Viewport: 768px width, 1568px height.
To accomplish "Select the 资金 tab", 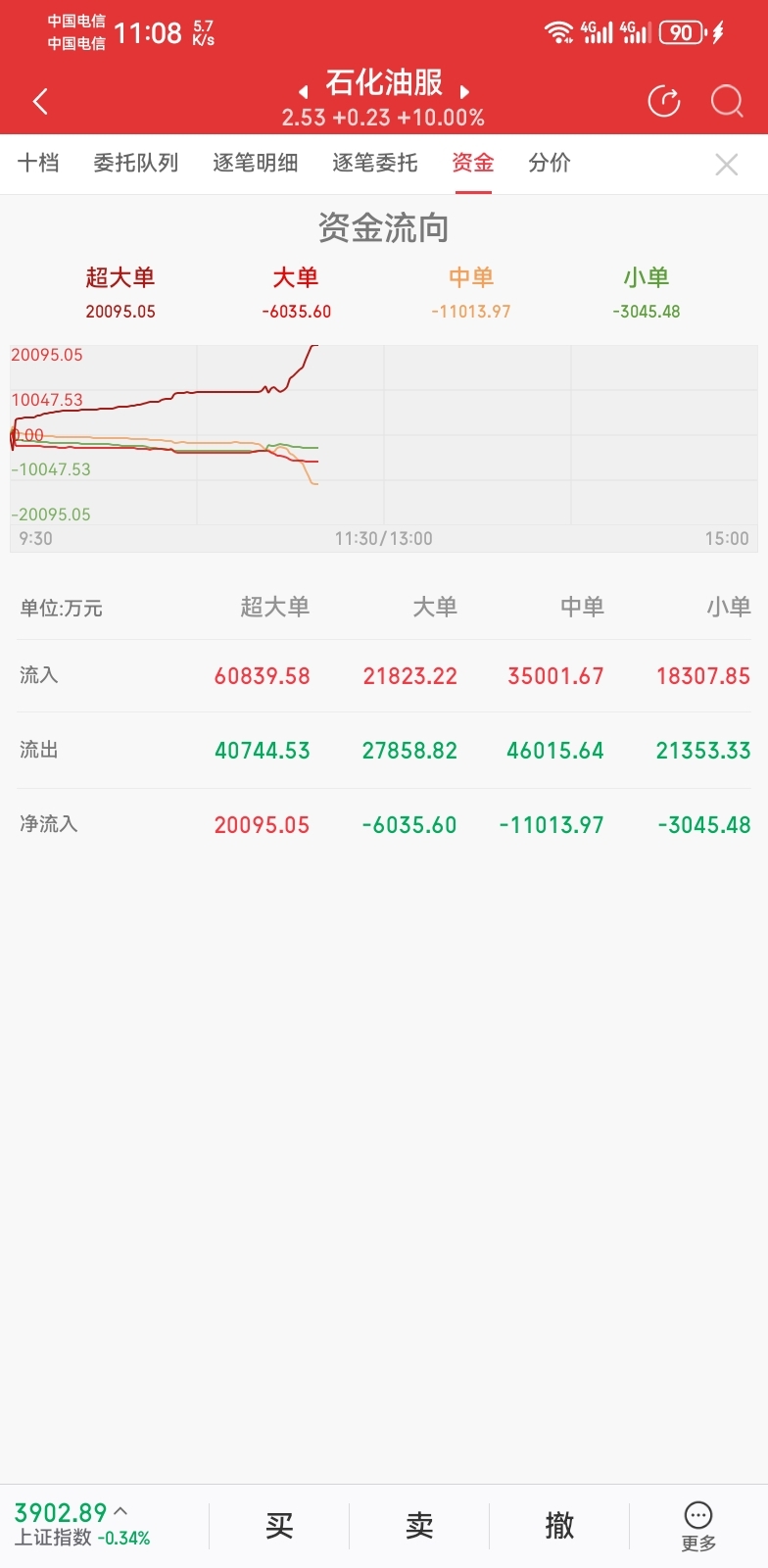I will (x=473, y=163).
